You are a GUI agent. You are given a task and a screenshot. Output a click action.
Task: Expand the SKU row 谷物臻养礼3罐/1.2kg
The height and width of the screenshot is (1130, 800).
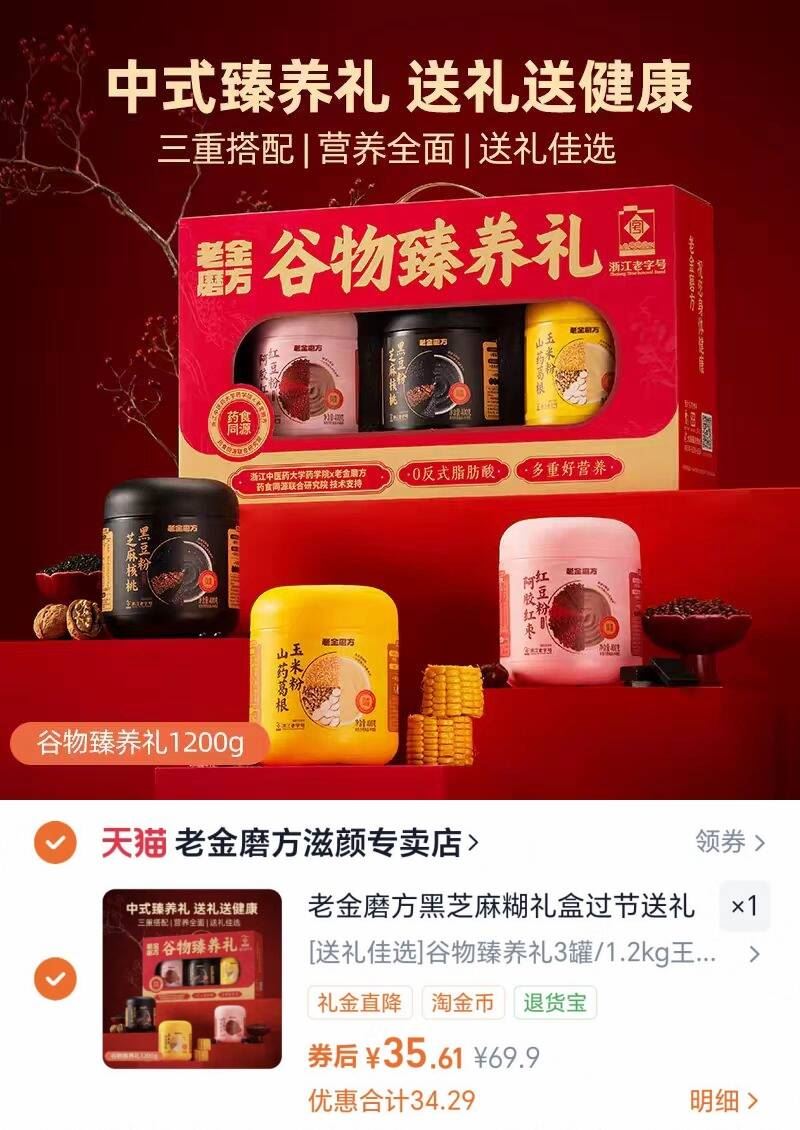pyautogui.click(x=510, y=957)
